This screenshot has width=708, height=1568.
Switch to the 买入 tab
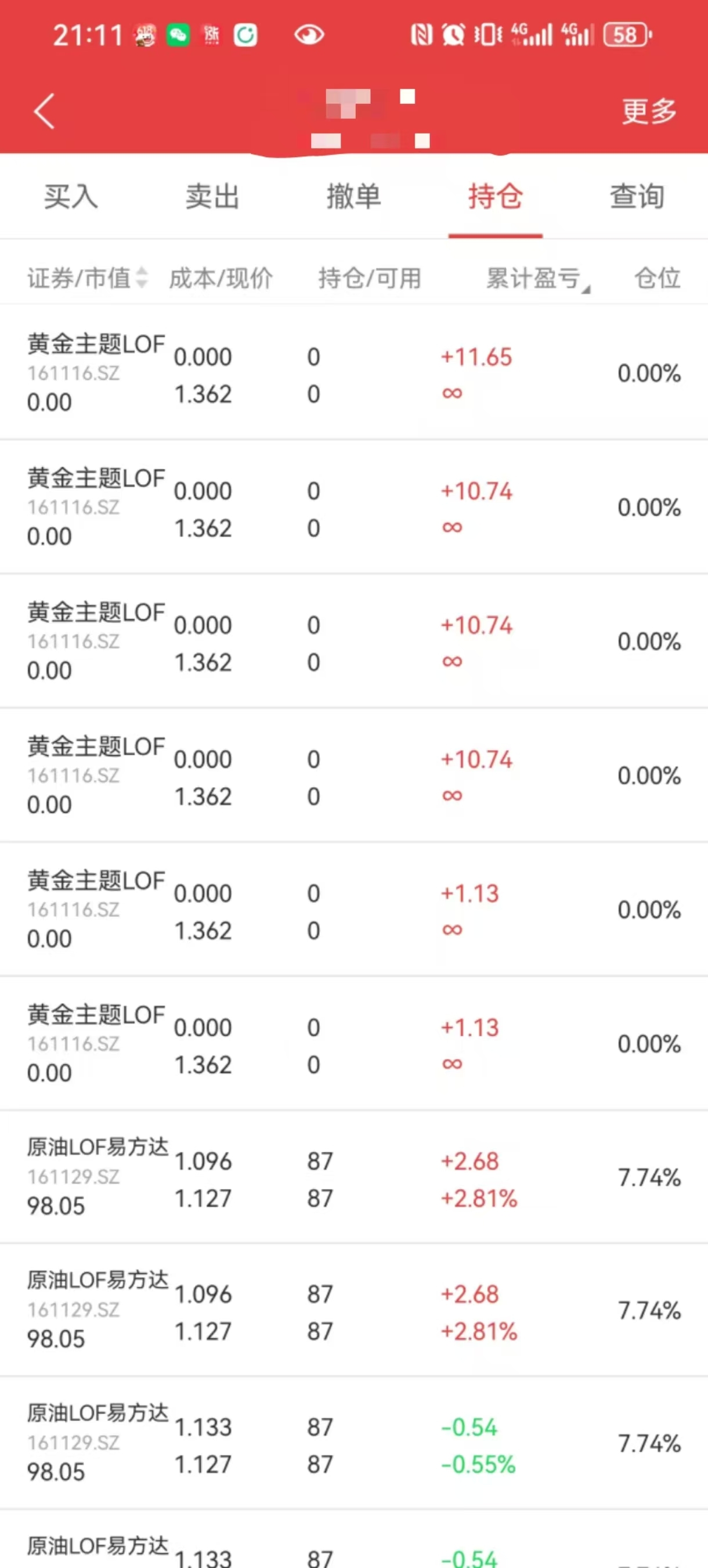coord(71,197)
